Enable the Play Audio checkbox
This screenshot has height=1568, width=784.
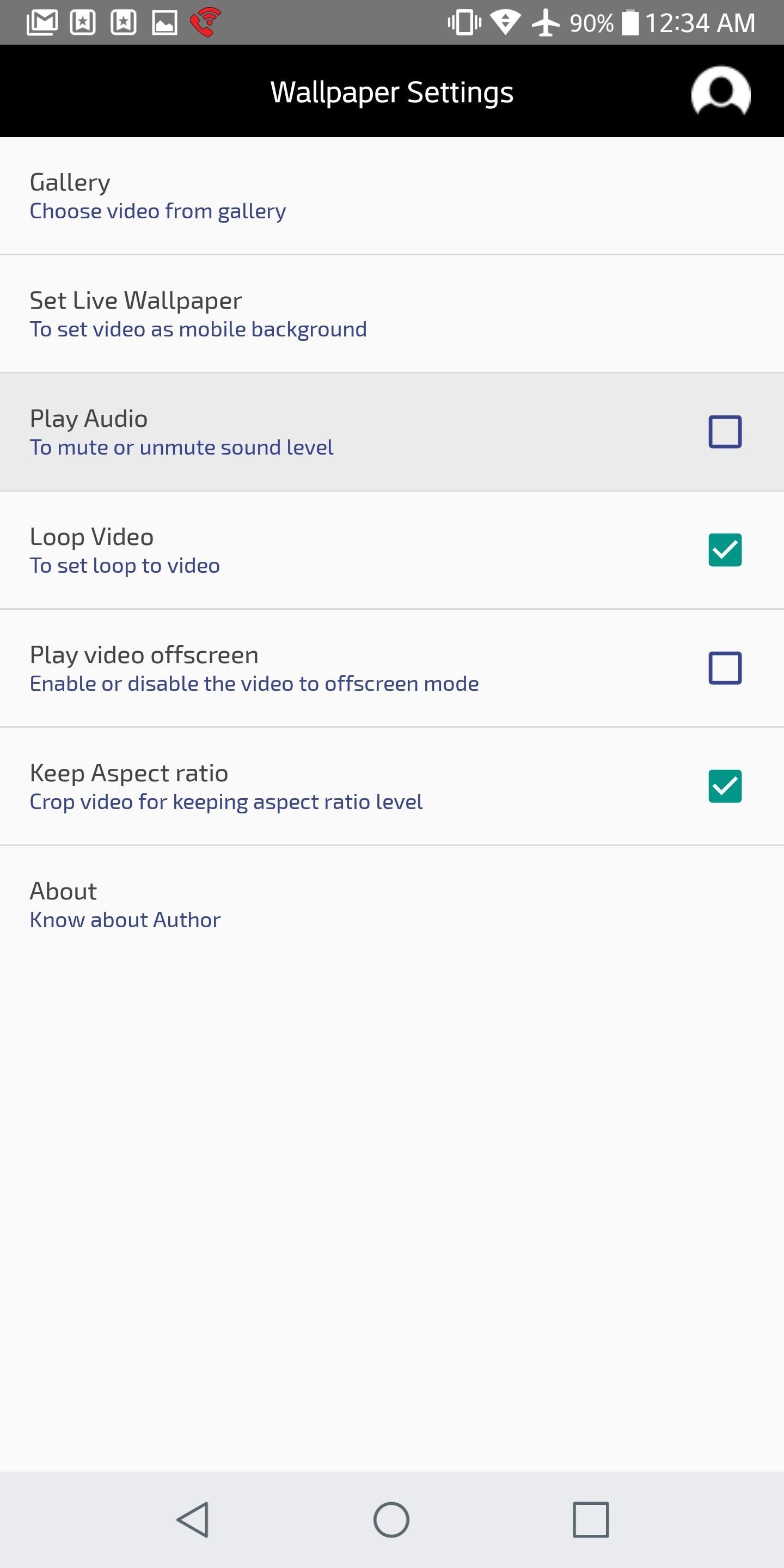point(725,431)
